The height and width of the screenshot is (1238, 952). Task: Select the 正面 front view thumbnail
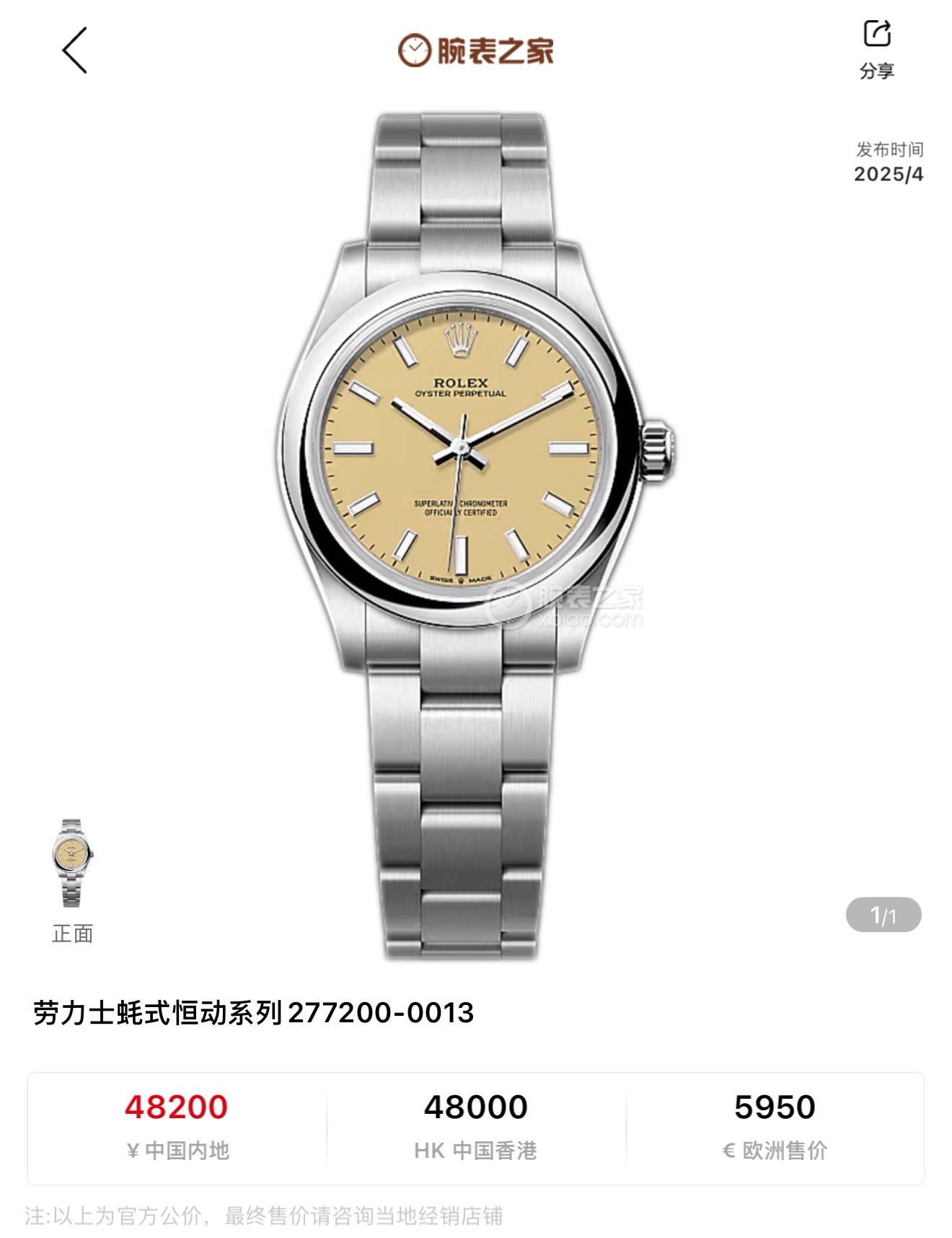click(x=72, y=864)
